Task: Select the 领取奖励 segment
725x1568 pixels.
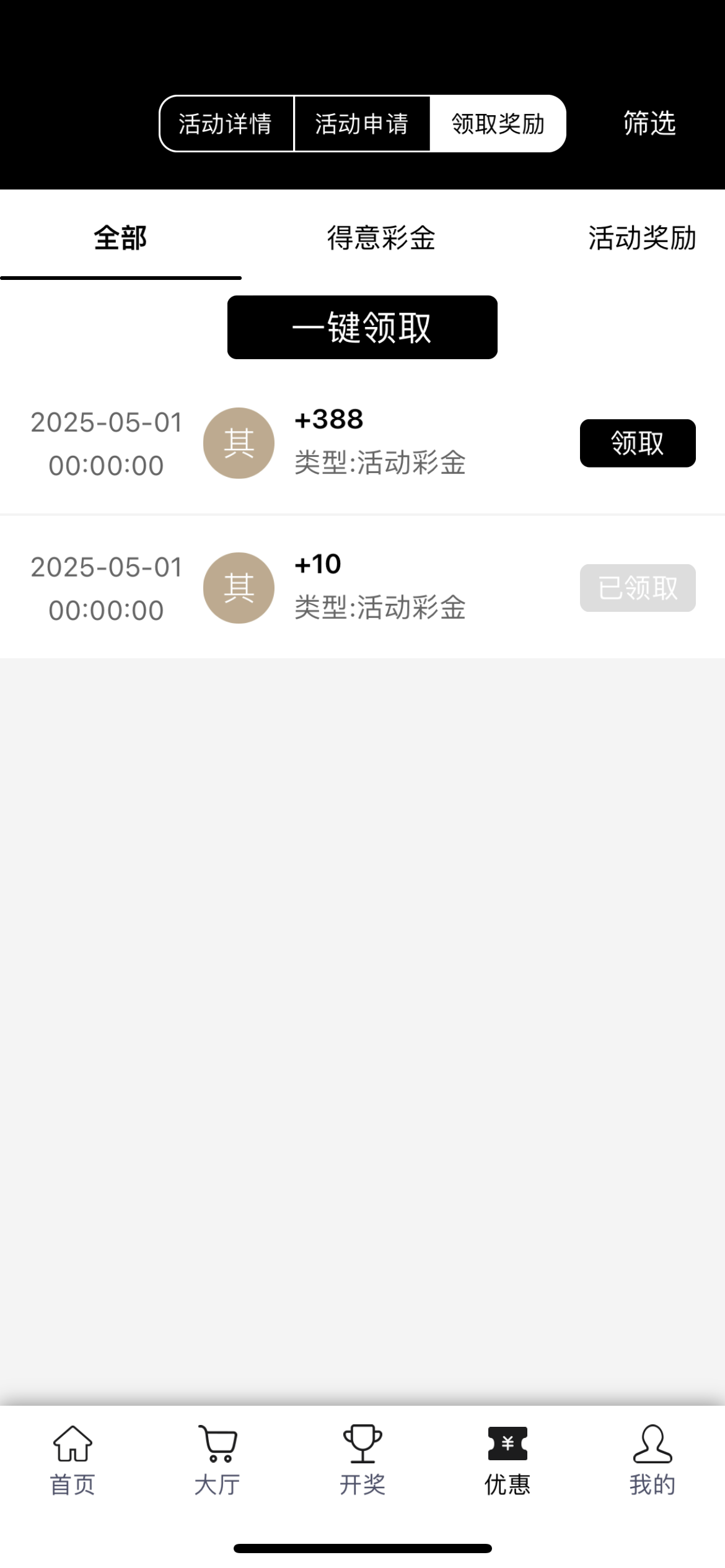Action: (498, 124)
